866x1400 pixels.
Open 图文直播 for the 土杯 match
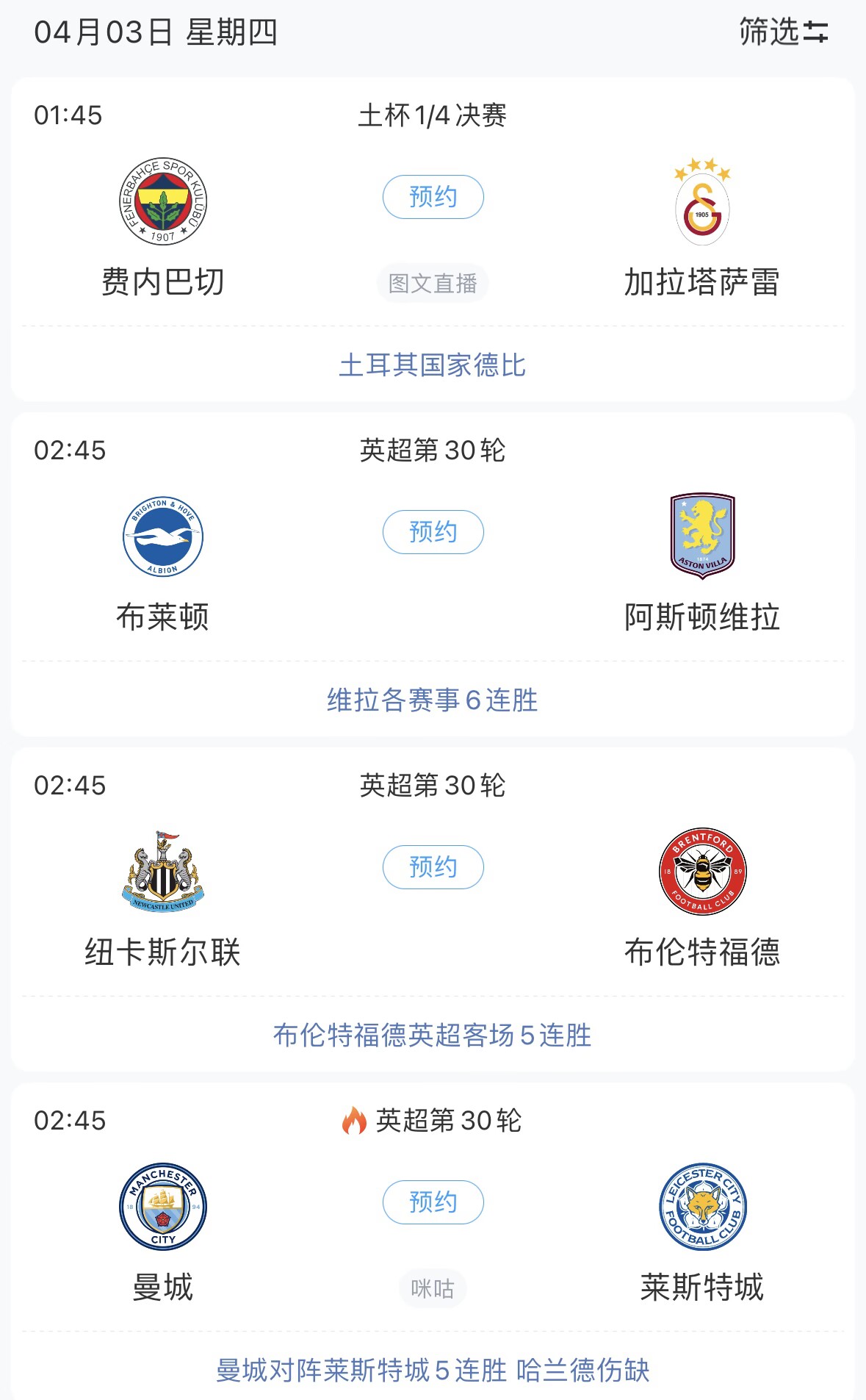click(433, 284)
